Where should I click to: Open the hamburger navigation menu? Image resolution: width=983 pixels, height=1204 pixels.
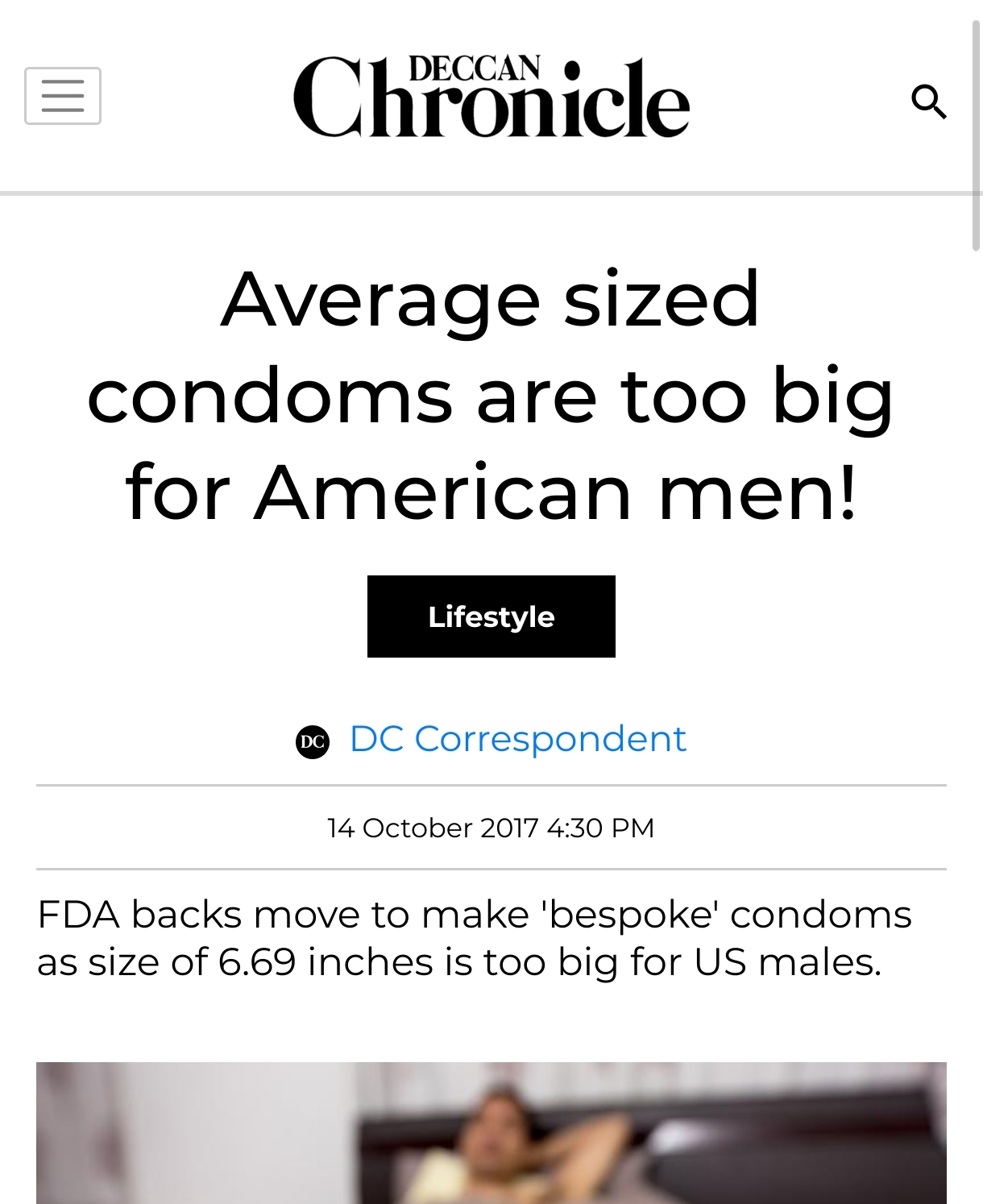click(63, 96)
